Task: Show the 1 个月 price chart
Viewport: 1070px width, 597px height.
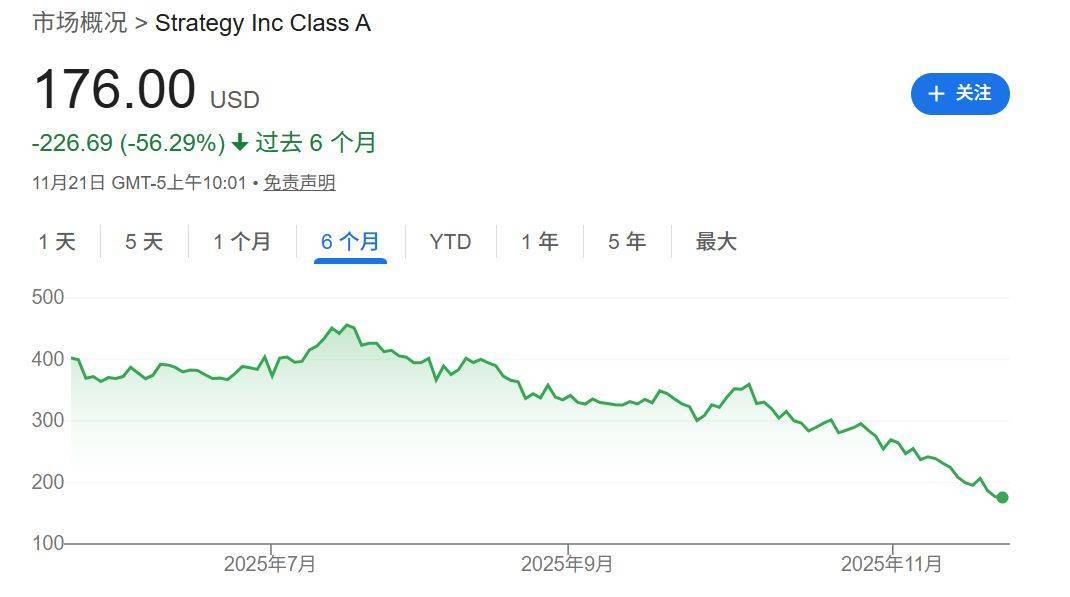Action: click(x=242, y=242)
